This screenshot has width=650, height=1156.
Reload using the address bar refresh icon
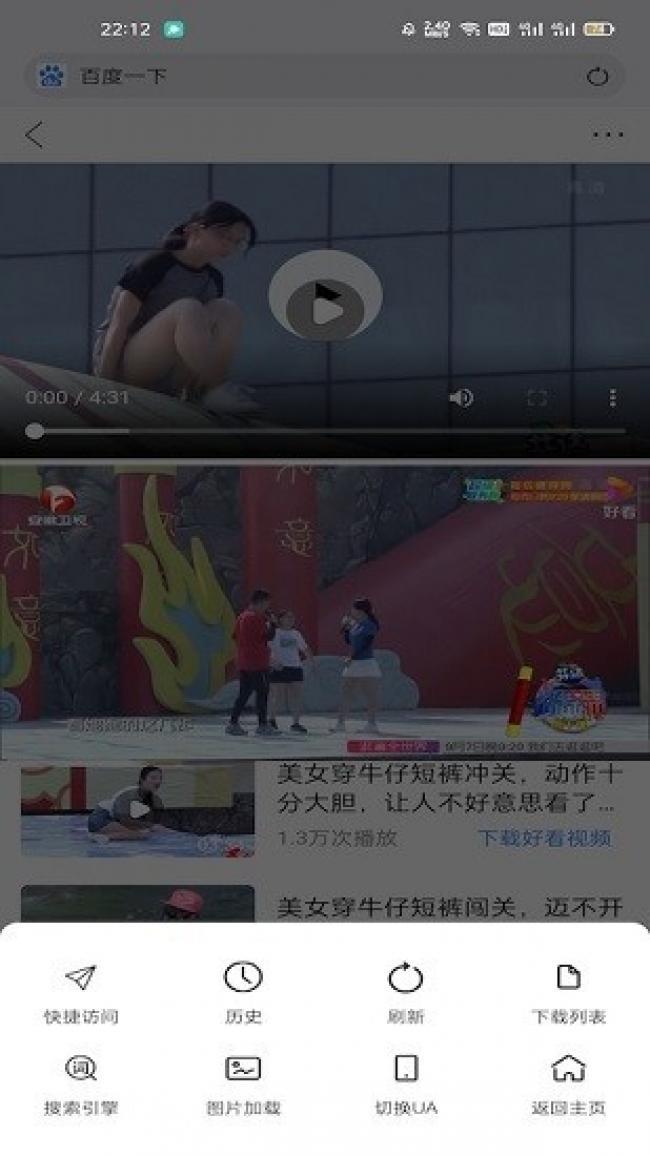pos(598,76)
